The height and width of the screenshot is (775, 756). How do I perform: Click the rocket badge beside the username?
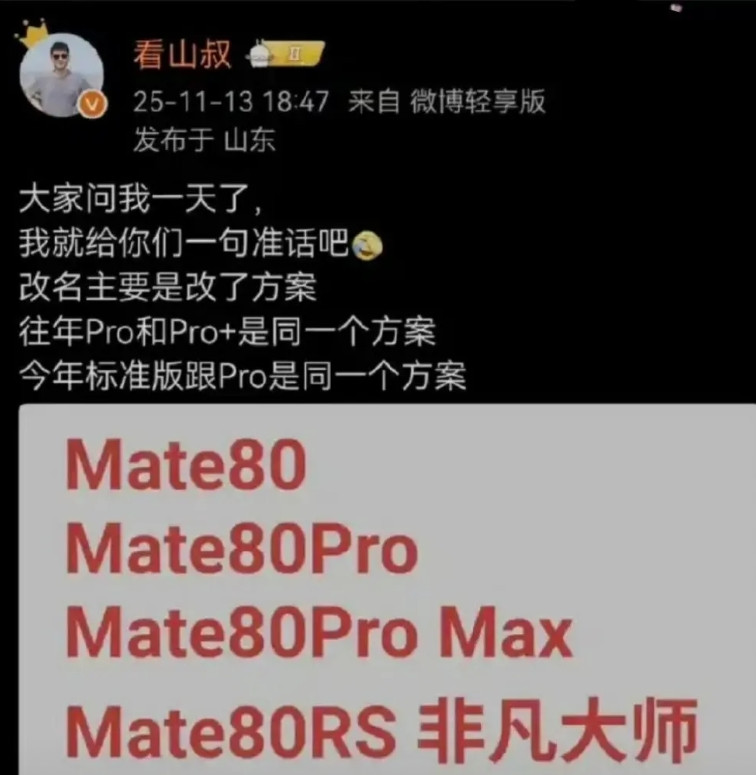coord(258,57)
